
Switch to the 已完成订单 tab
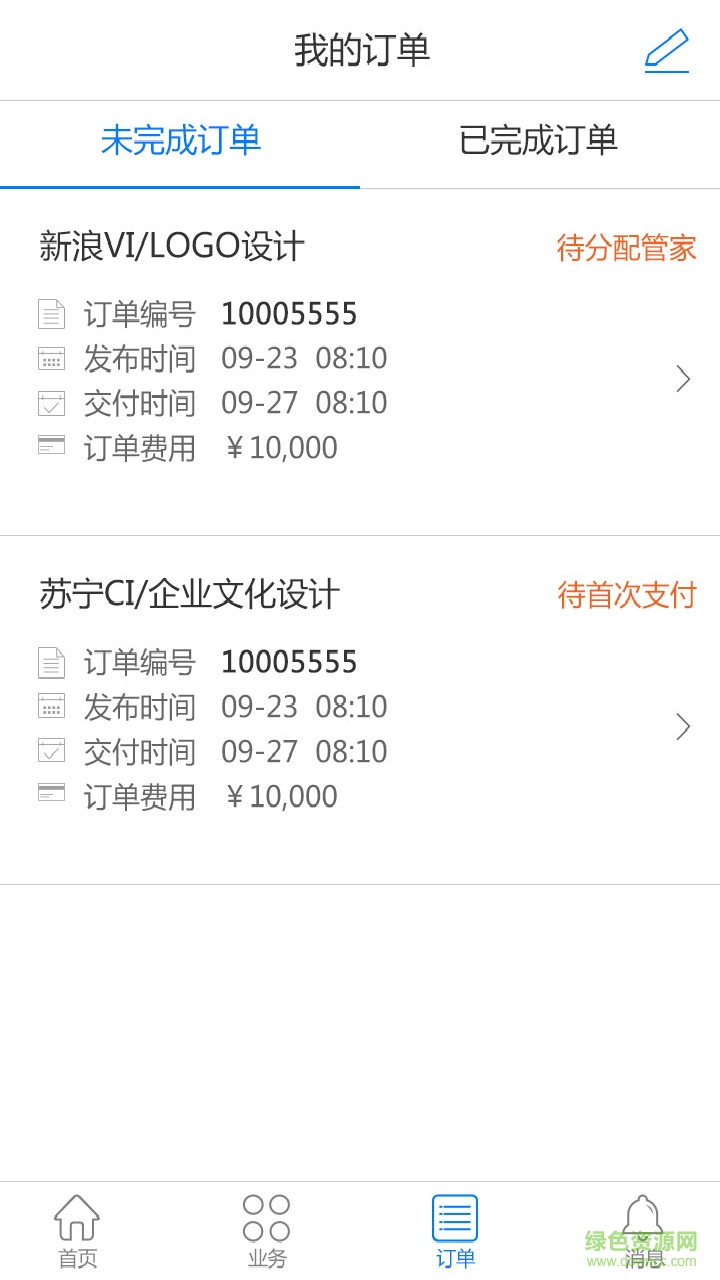[538, 141]
